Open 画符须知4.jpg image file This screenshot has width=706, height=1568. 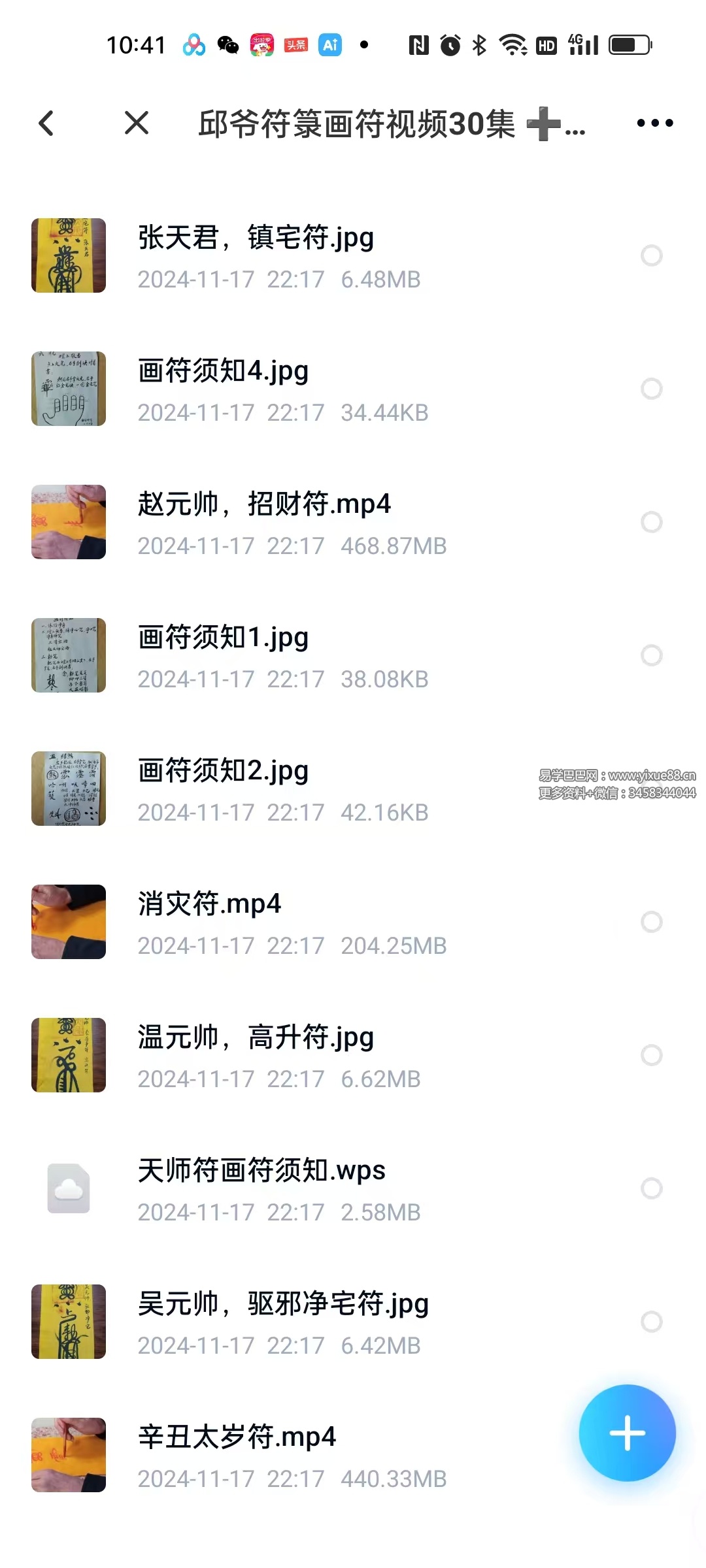tap(223, 371)
